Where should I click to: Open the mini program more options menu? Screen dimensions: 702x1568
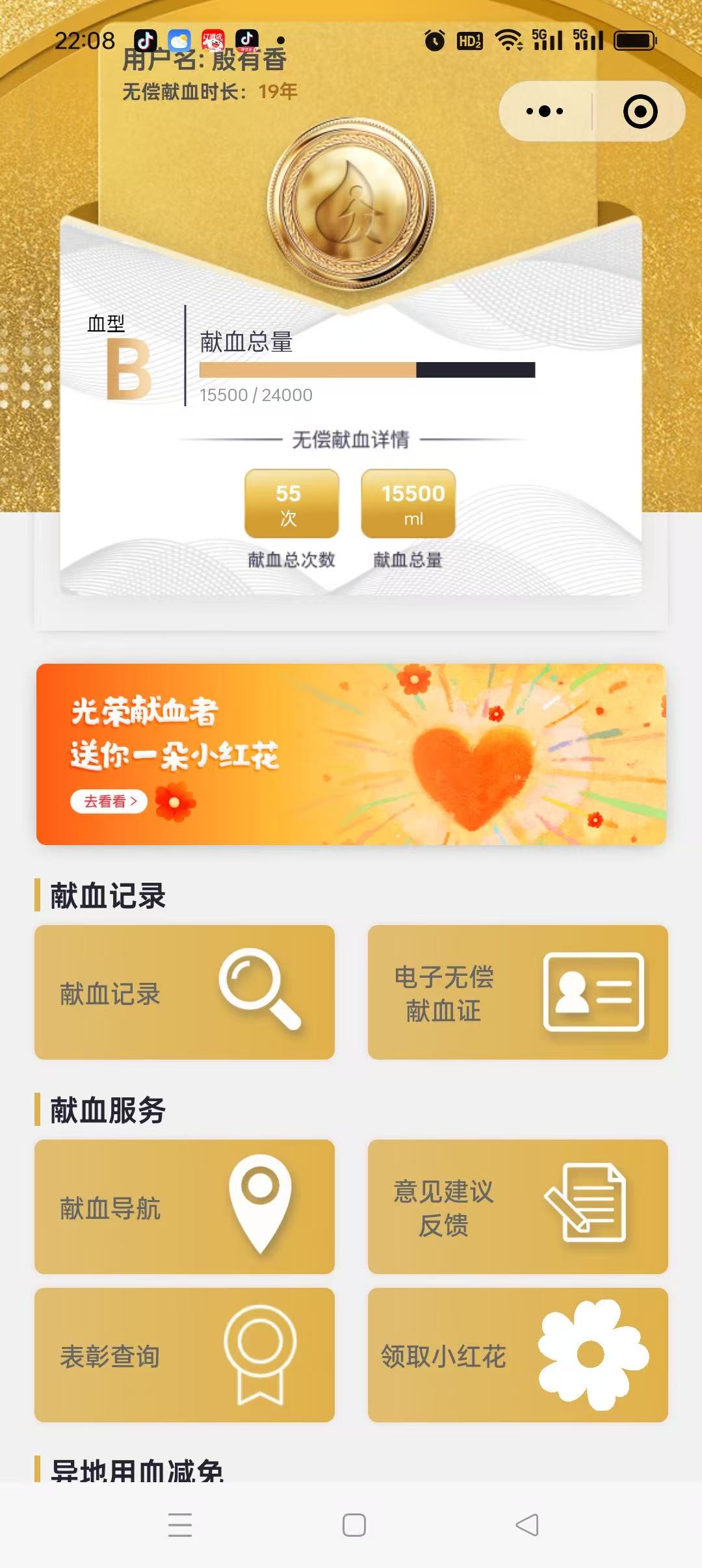[545, 111]
